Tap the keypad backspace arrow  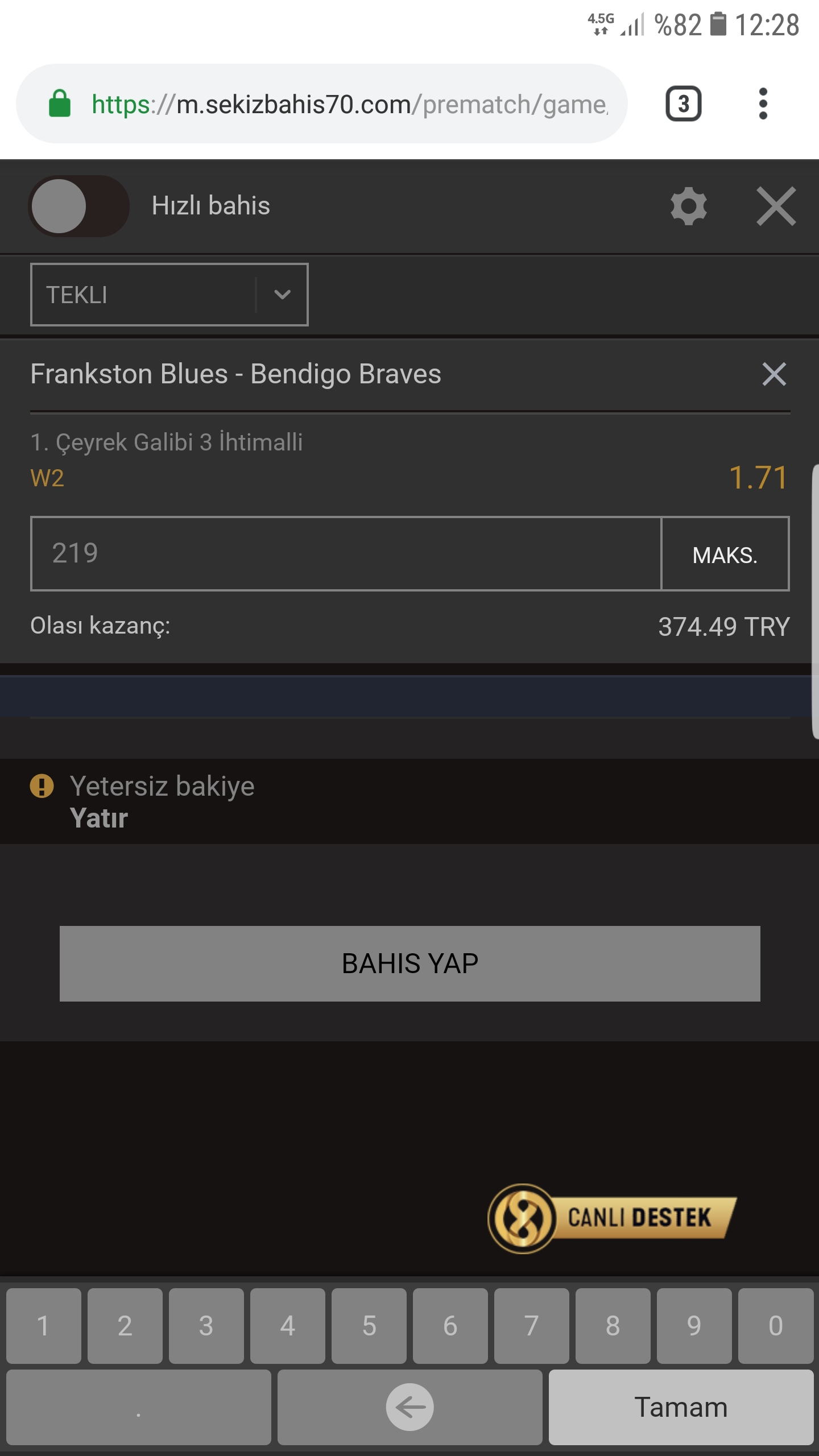409,1407
